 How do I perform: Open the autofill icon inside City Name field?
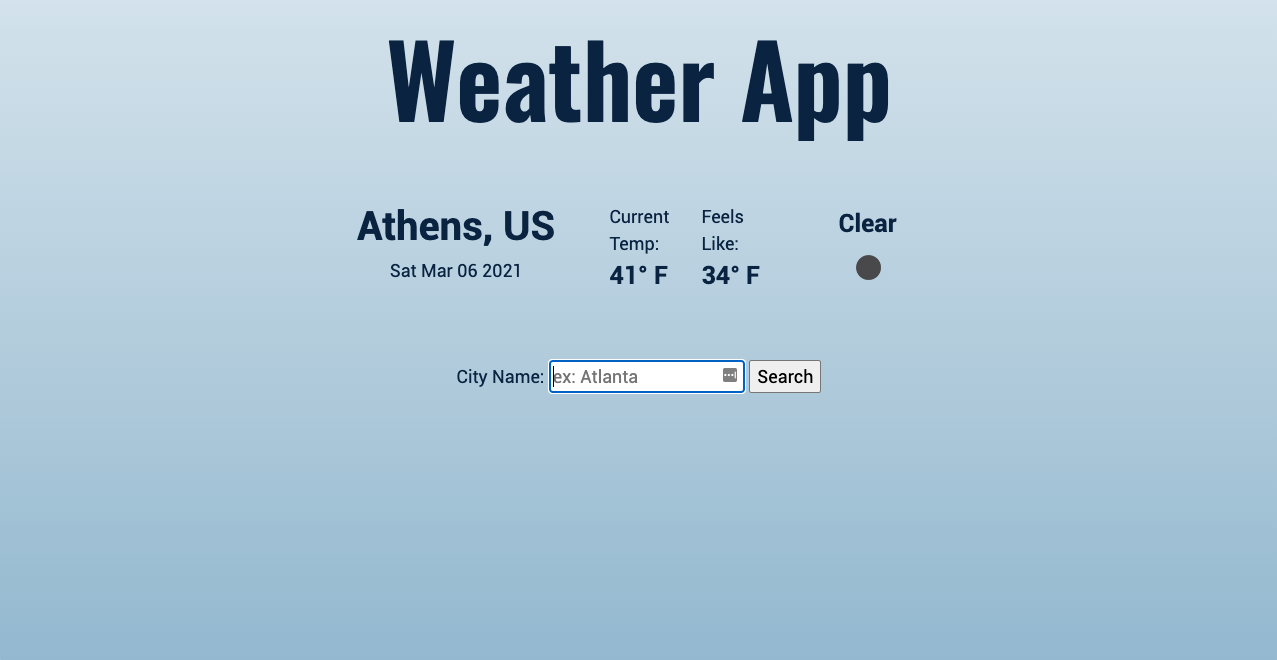click(x=730, y=375)
